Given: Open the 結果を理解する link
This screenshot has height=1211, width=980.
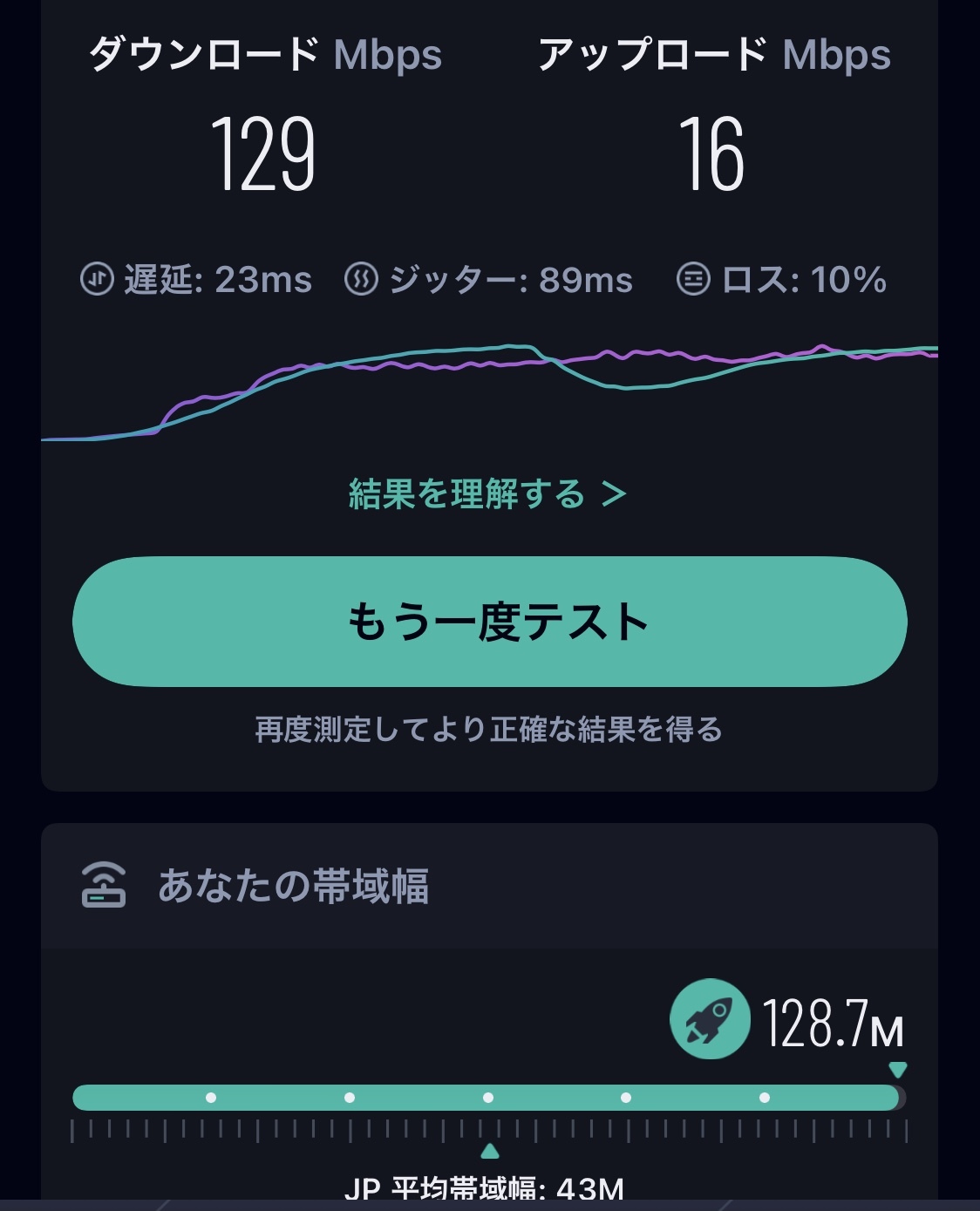Looking at the screenshot, I should point(487,494).
